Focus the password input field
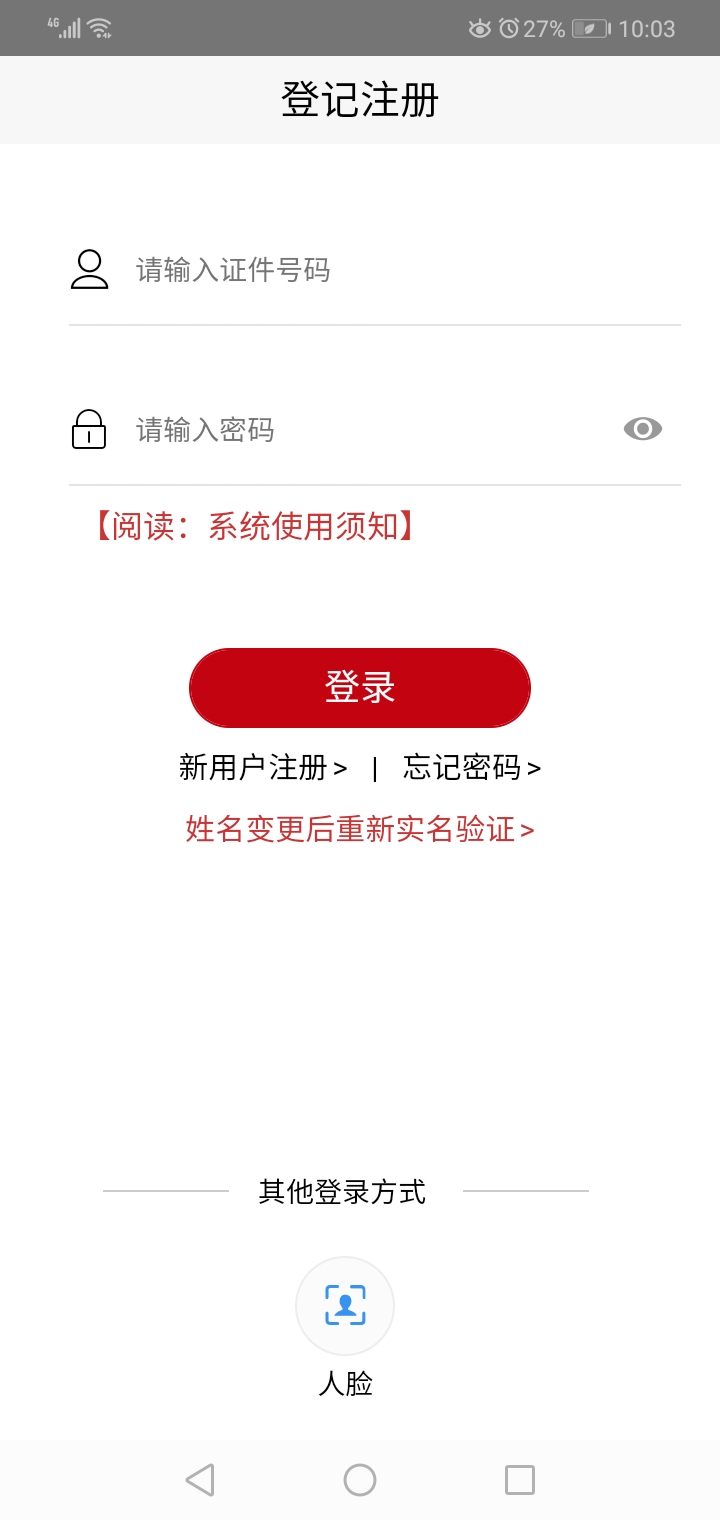The width and height of the screenshot is (720, 1520). (x=370, y=430)
